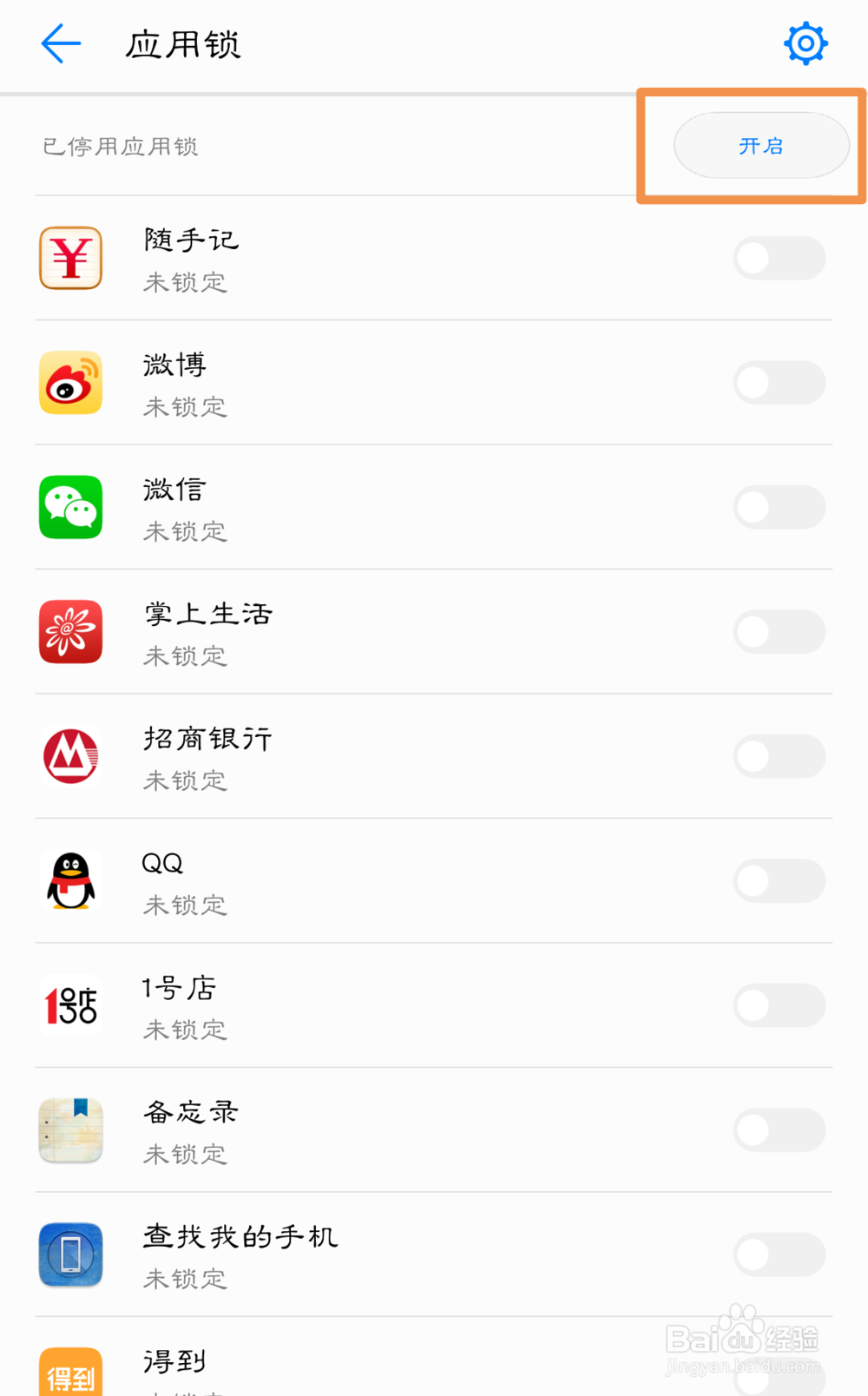Go back from 应用锁 screen
This screenshot has width=868, height=1396.
pos(61,43)
